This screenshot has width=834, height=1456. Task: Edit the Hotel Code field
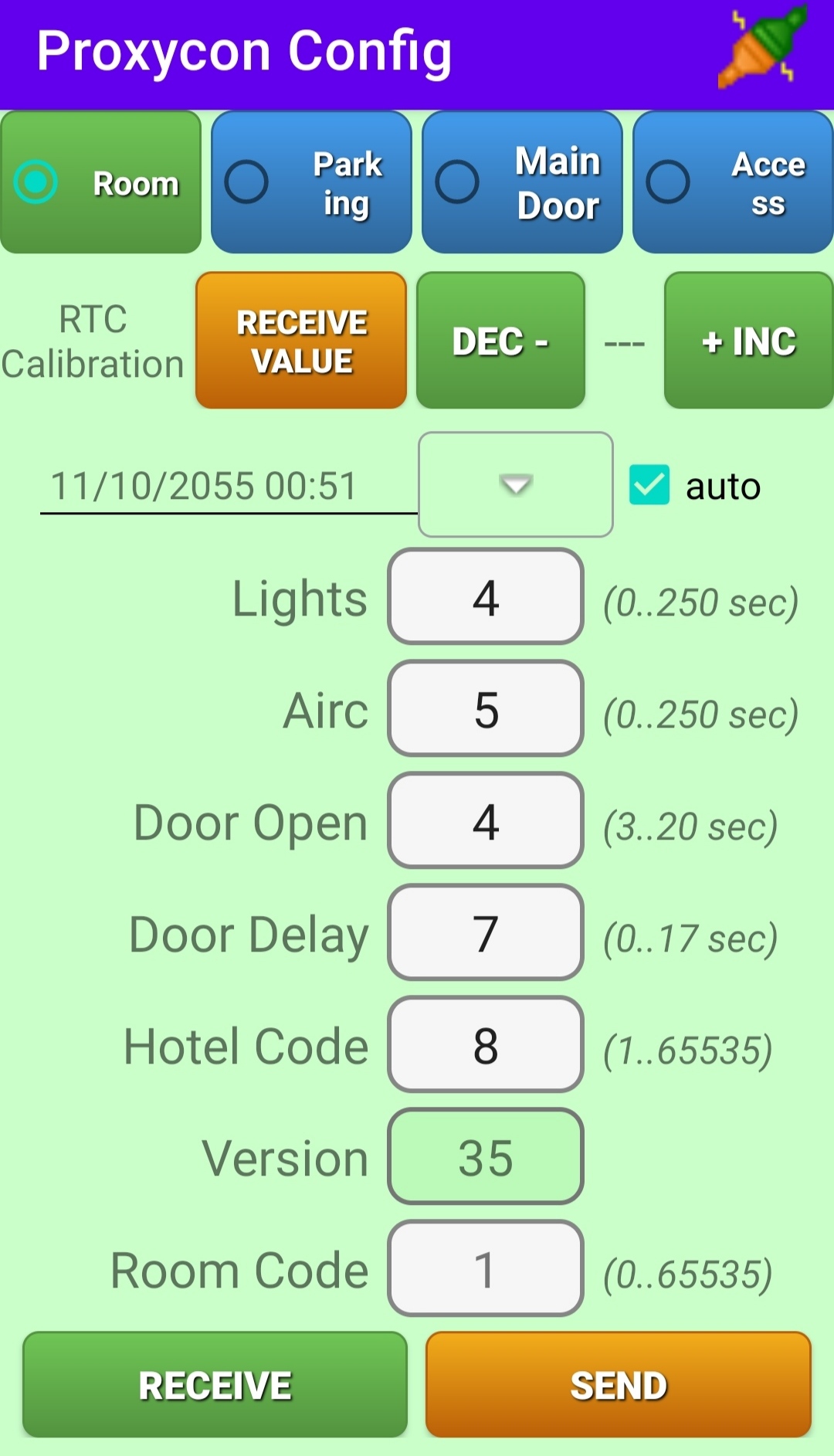click(x=485, y=1045)
